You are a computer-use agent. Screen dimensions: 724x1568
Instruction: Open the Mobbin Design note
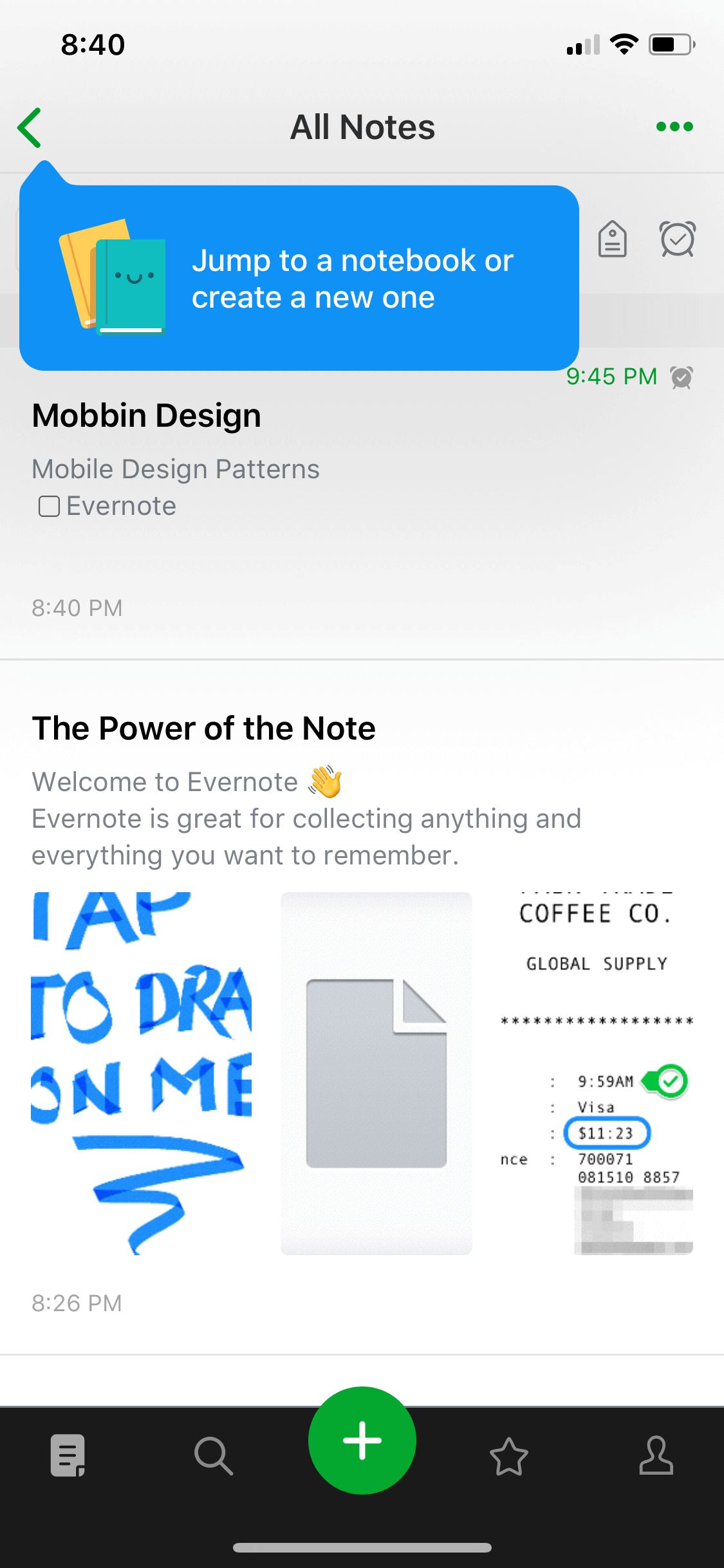tap(362, 504)
